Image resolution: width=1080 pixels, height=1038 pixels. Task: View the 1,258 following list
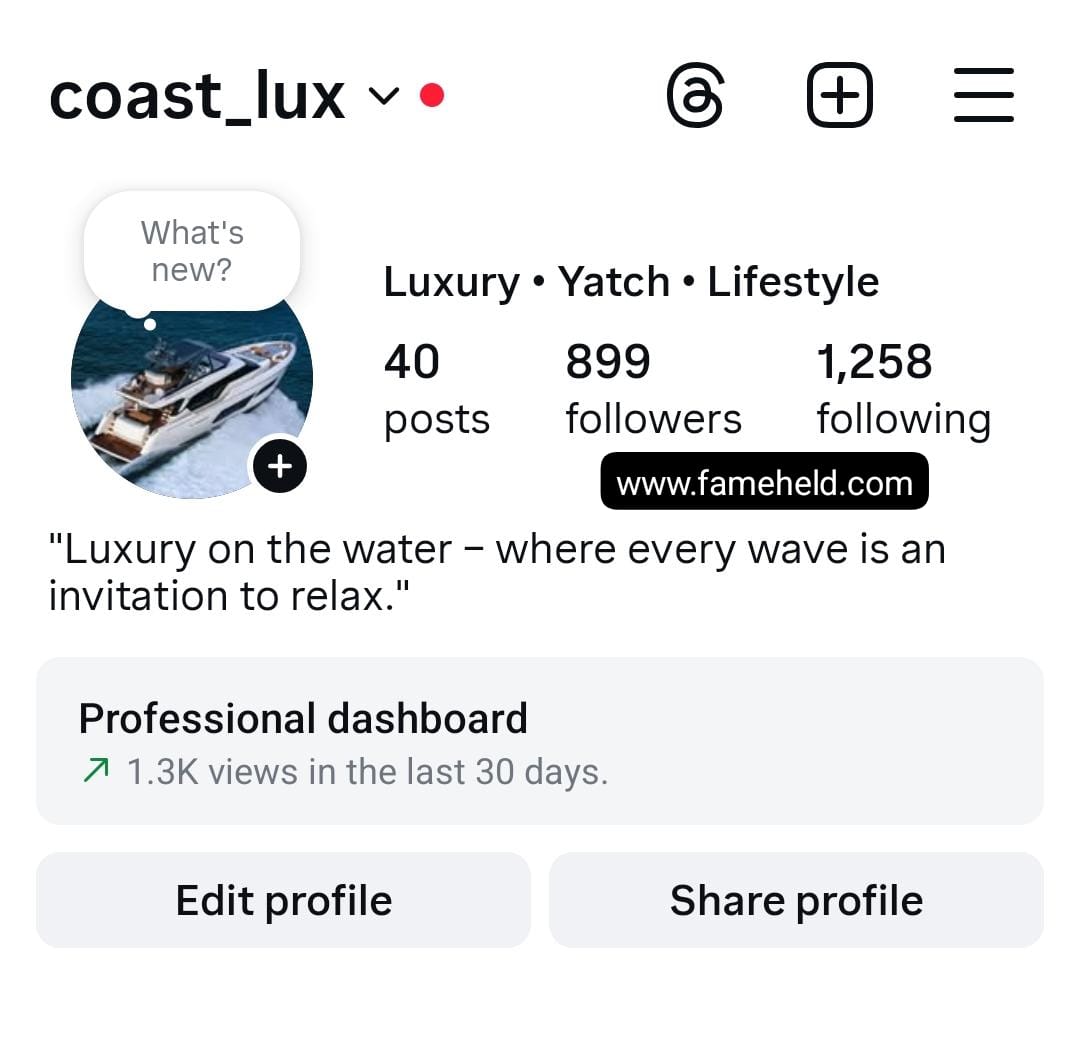click(902, 390)
